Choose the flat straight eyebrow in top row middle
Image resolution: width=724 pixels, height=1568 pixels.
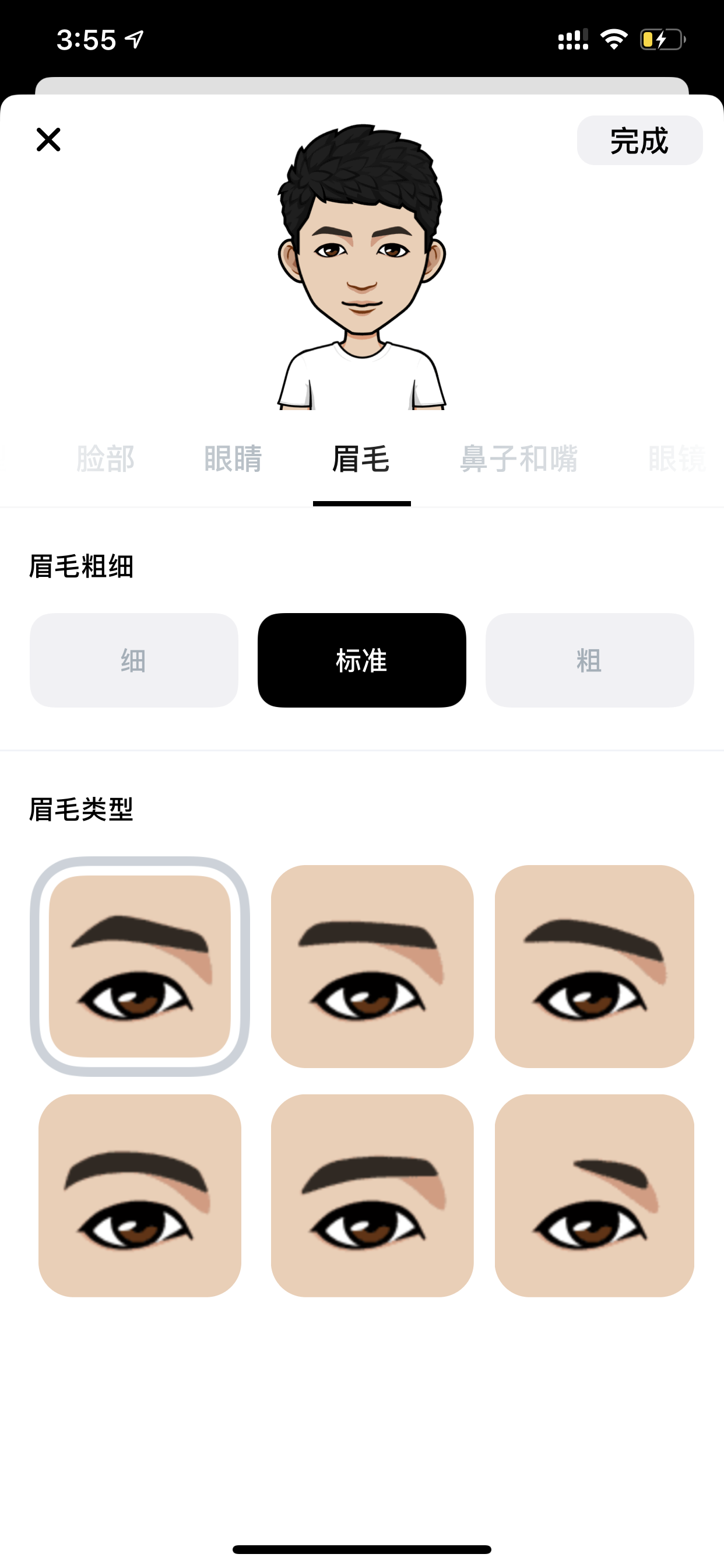372,966
